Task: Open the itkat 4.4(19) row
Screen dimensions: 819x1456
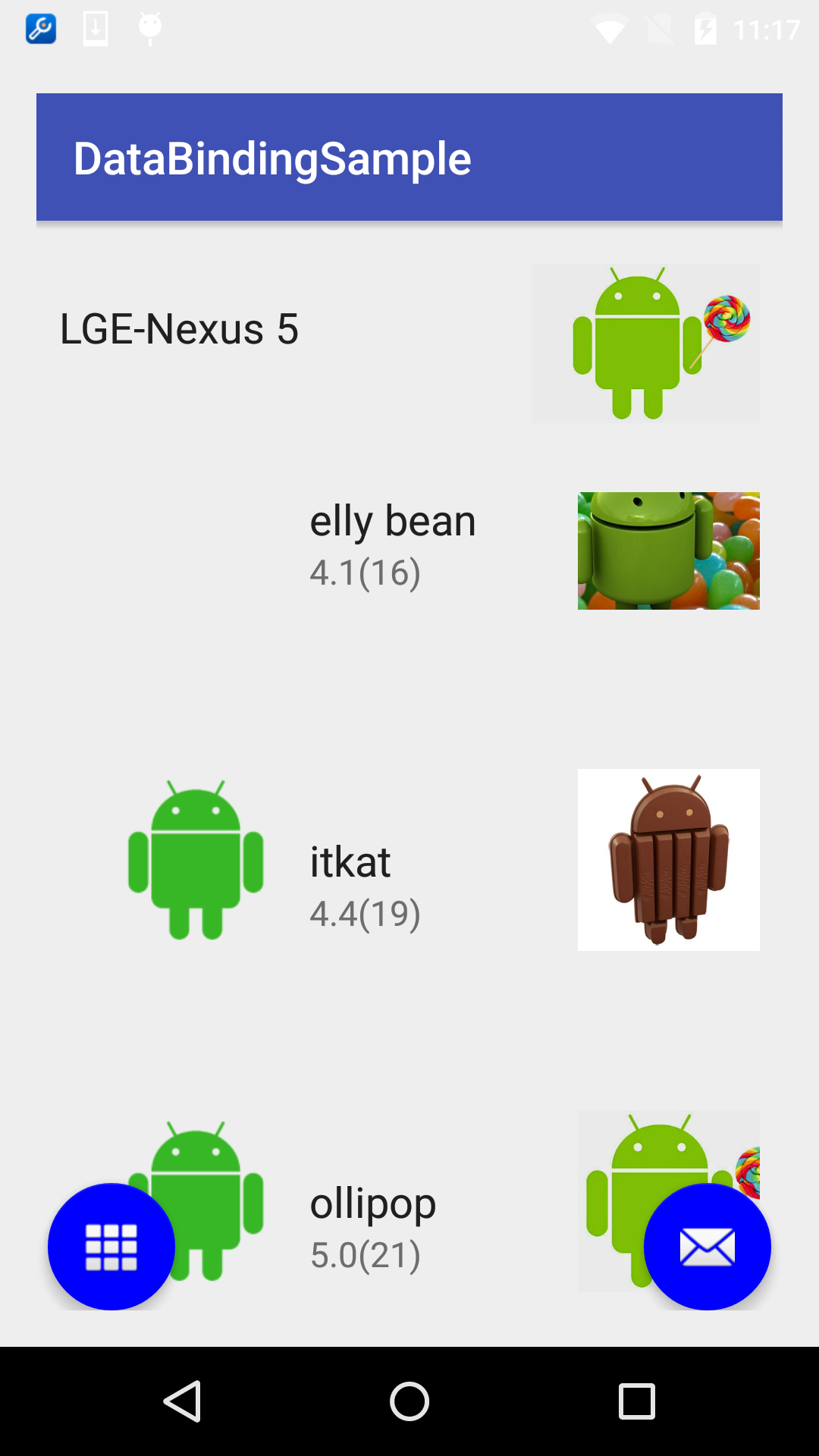Action: 409,860
